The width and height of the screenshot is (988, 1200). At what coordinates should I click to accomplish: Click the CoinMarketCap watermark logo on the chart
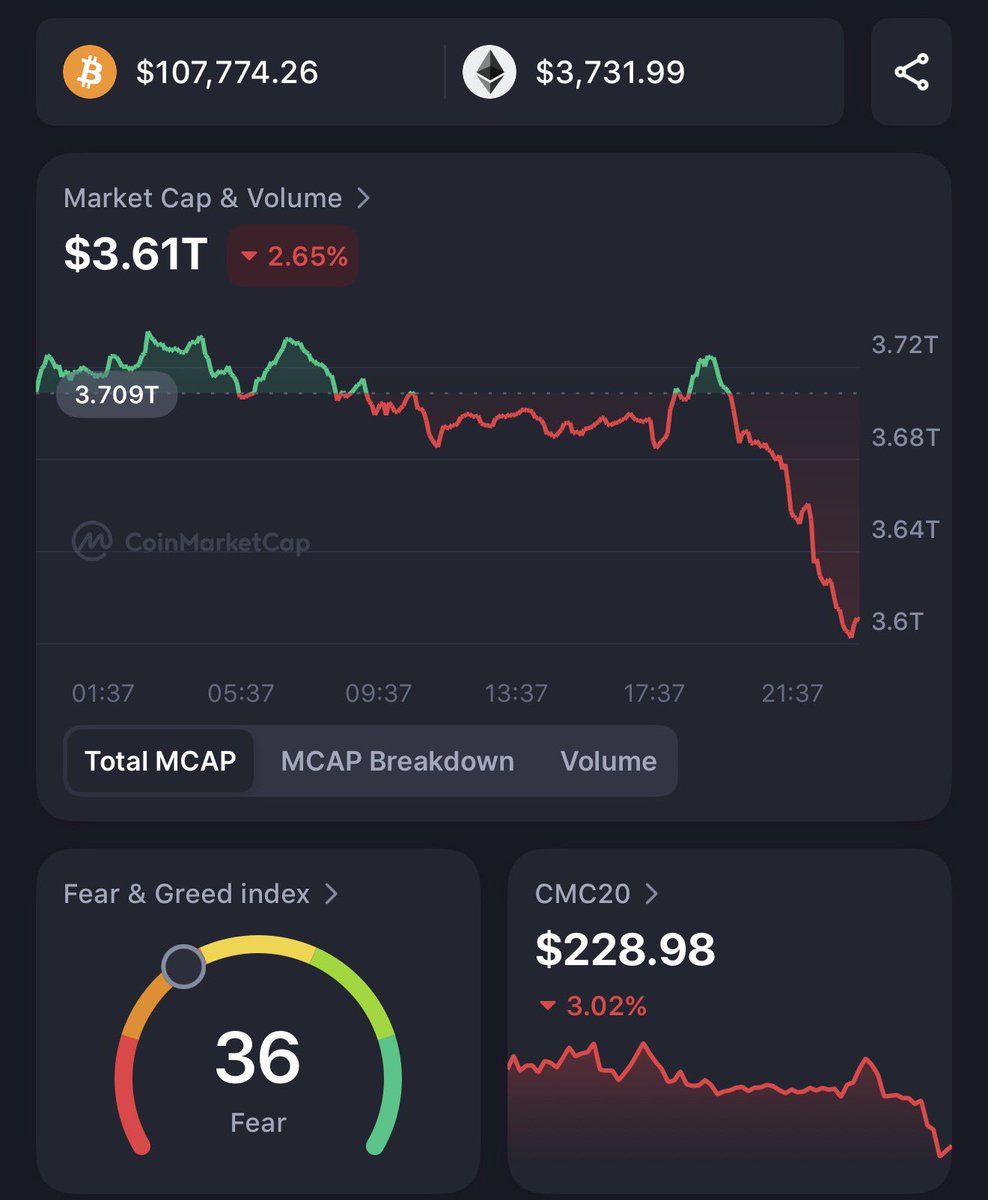(92, 543)
